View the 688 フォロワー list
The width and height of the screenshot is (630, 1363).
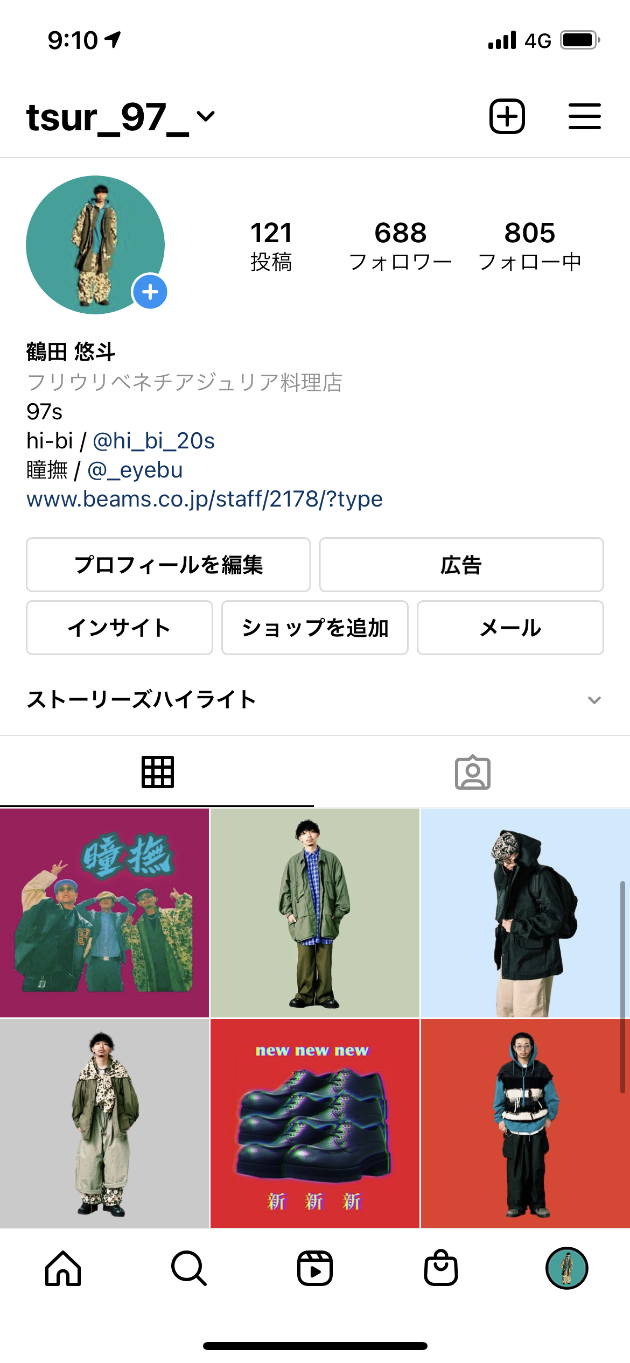click(x=400, y=246)
